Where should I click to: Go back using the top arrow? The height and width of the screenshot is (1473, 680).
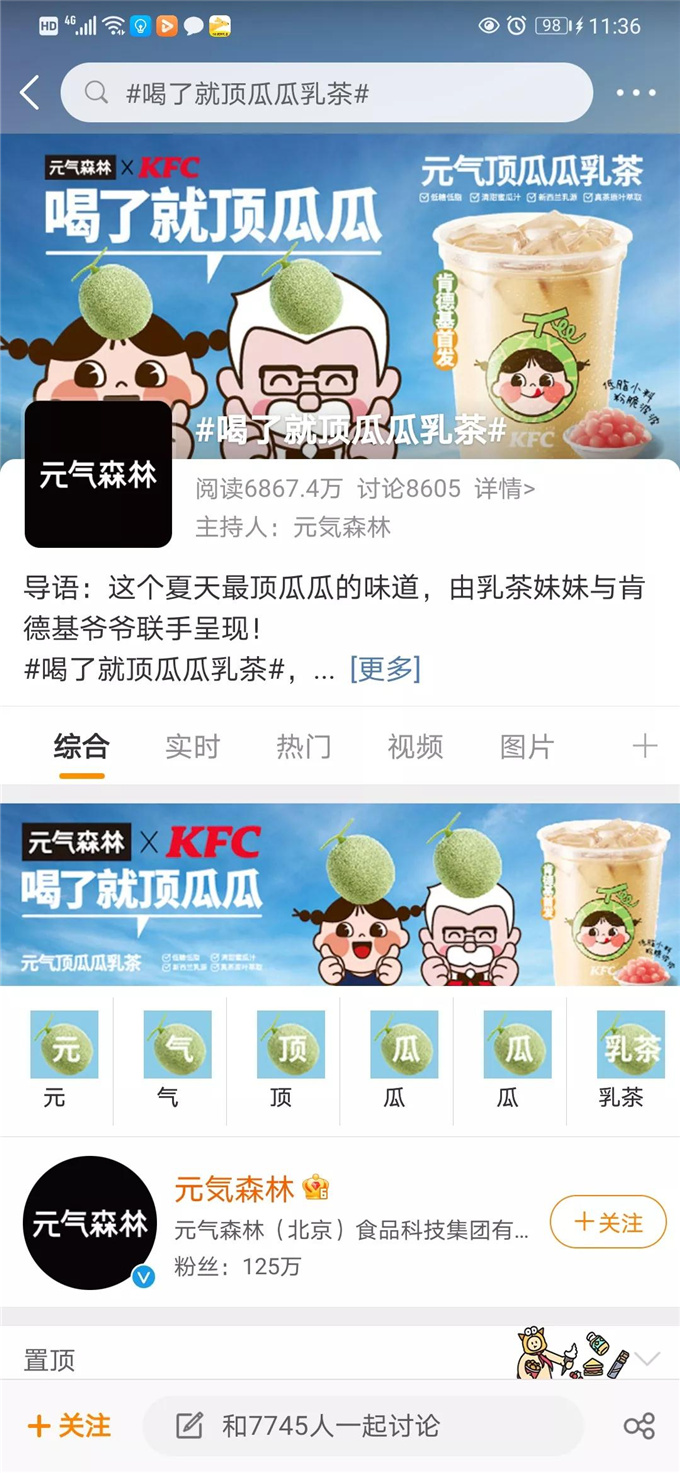click(x=30, y=94)
